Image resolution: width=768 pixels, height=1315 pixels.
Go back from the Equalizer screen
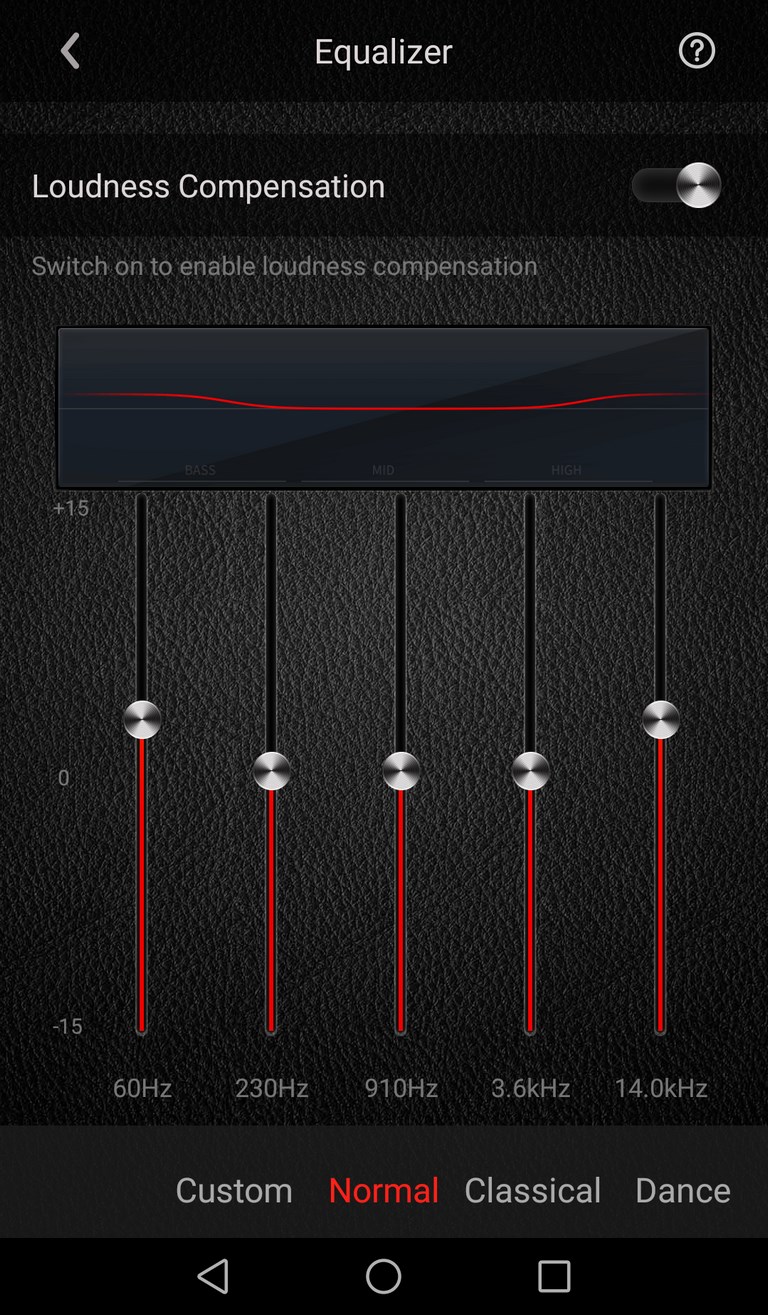[x=70, y=51]
